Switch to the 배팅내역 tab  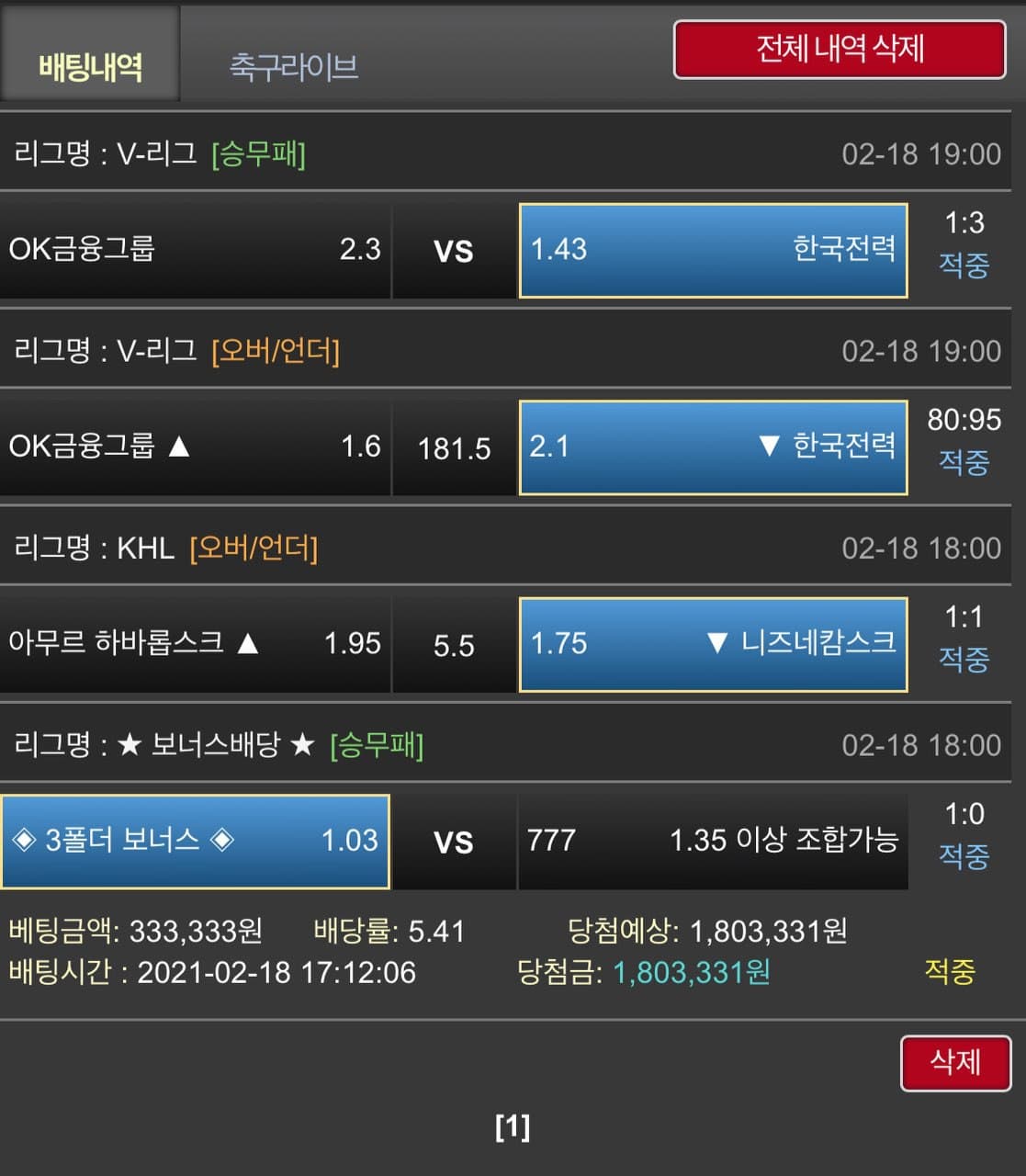[x=90, y=66]
